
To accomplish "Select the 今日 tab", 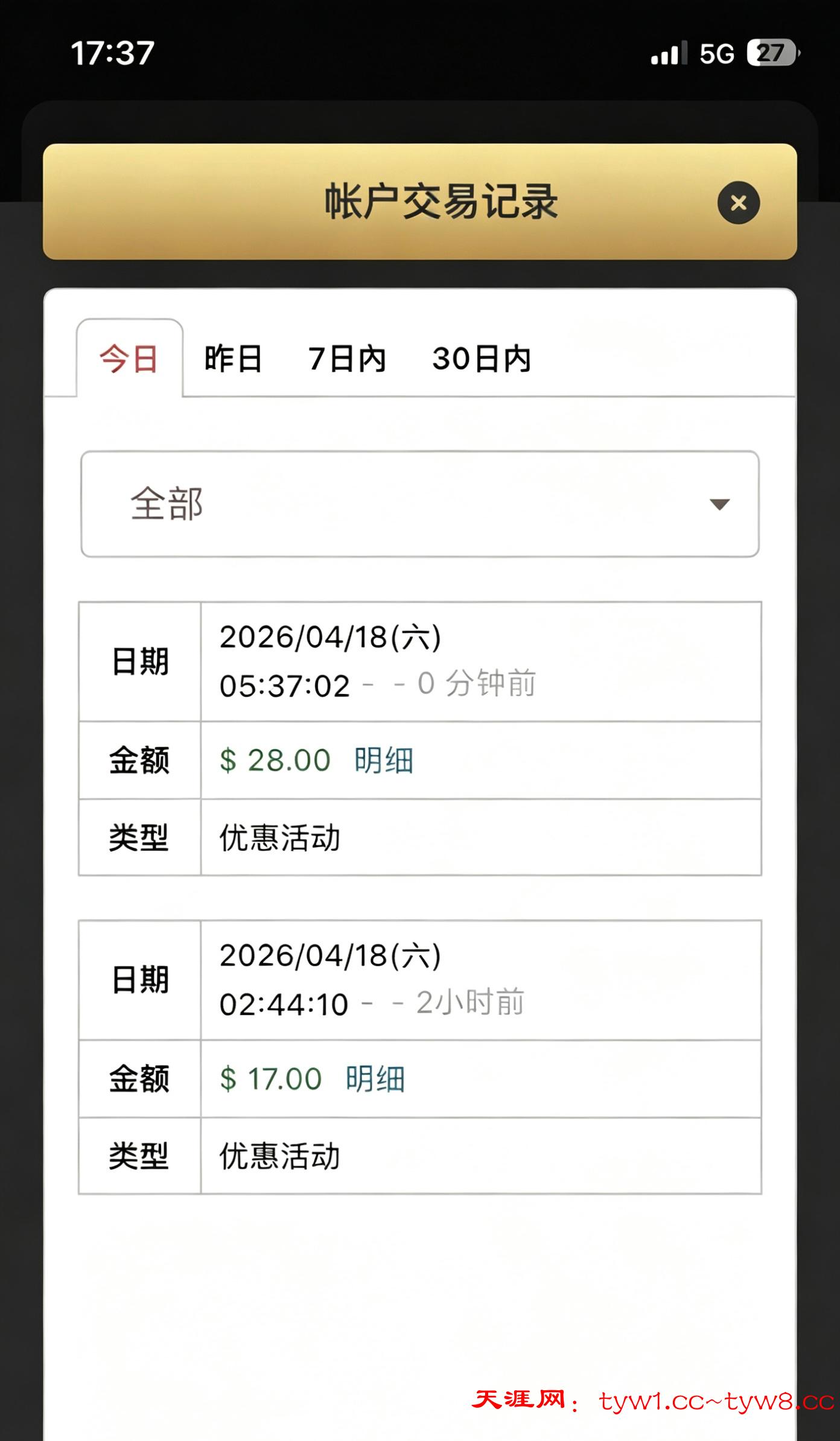I will coord(129,359).
